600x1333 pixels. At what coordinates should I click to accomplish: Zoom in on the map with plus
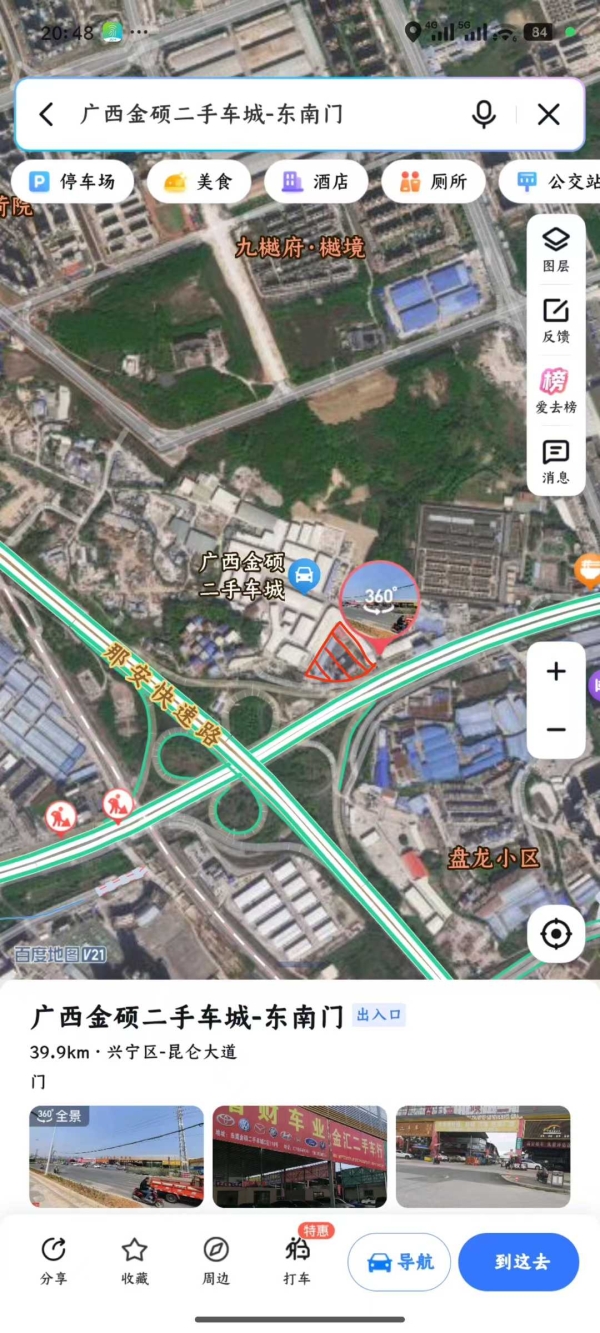(x=556, y=672)
